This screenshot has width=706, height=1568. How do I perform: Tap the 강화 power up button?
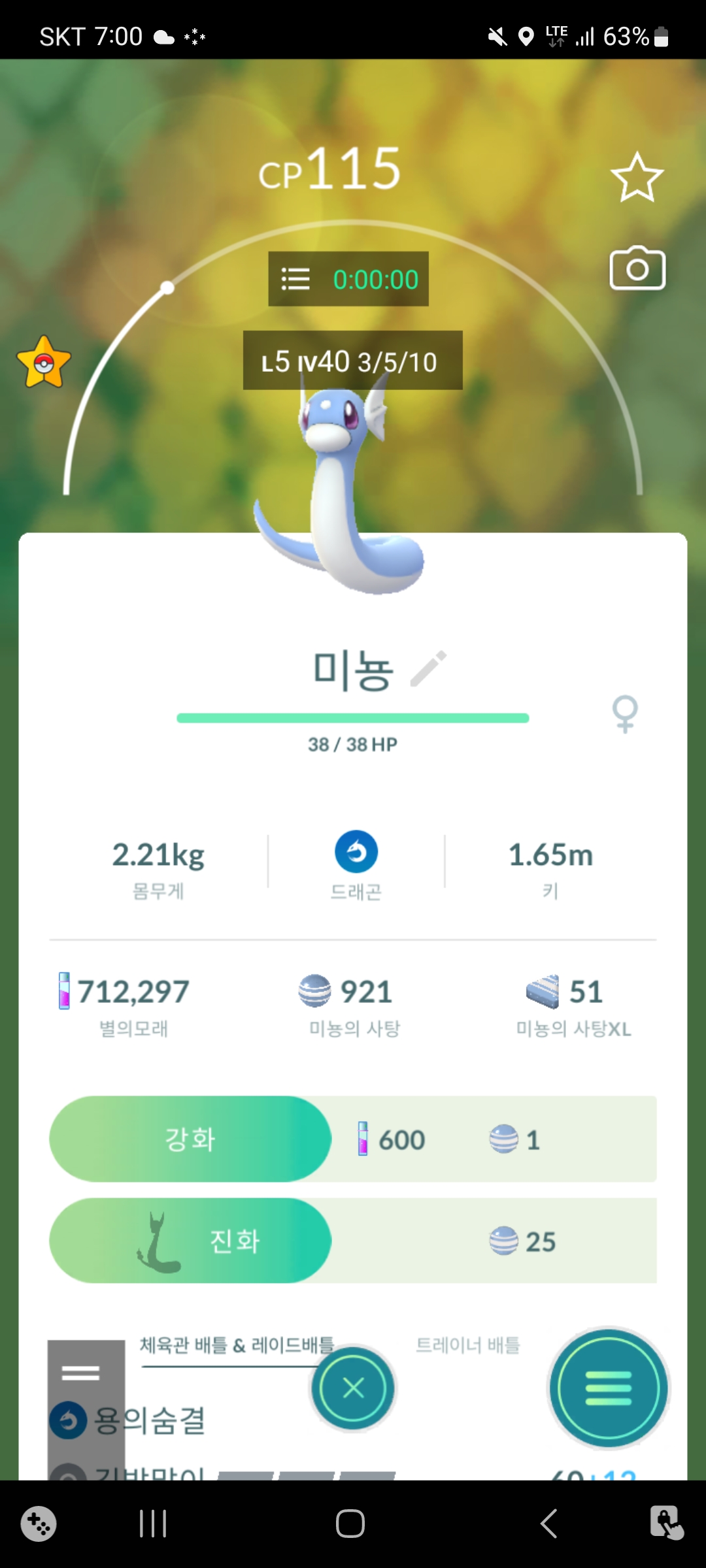[190, 1139]
